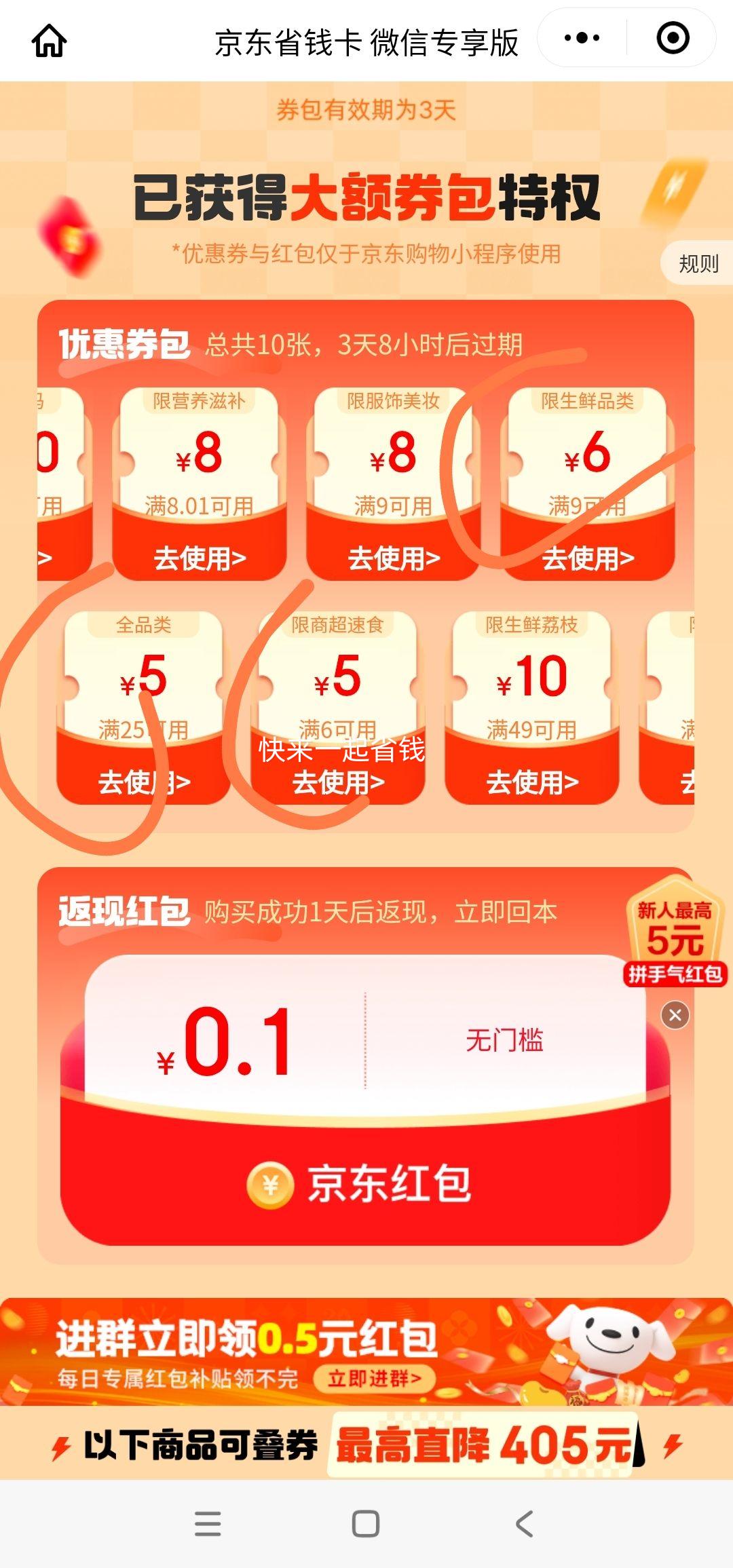733x1568 pixels.
Task: Use the ¥8 限服饰美妆 coupon
Action: click(x=394, y=558)
